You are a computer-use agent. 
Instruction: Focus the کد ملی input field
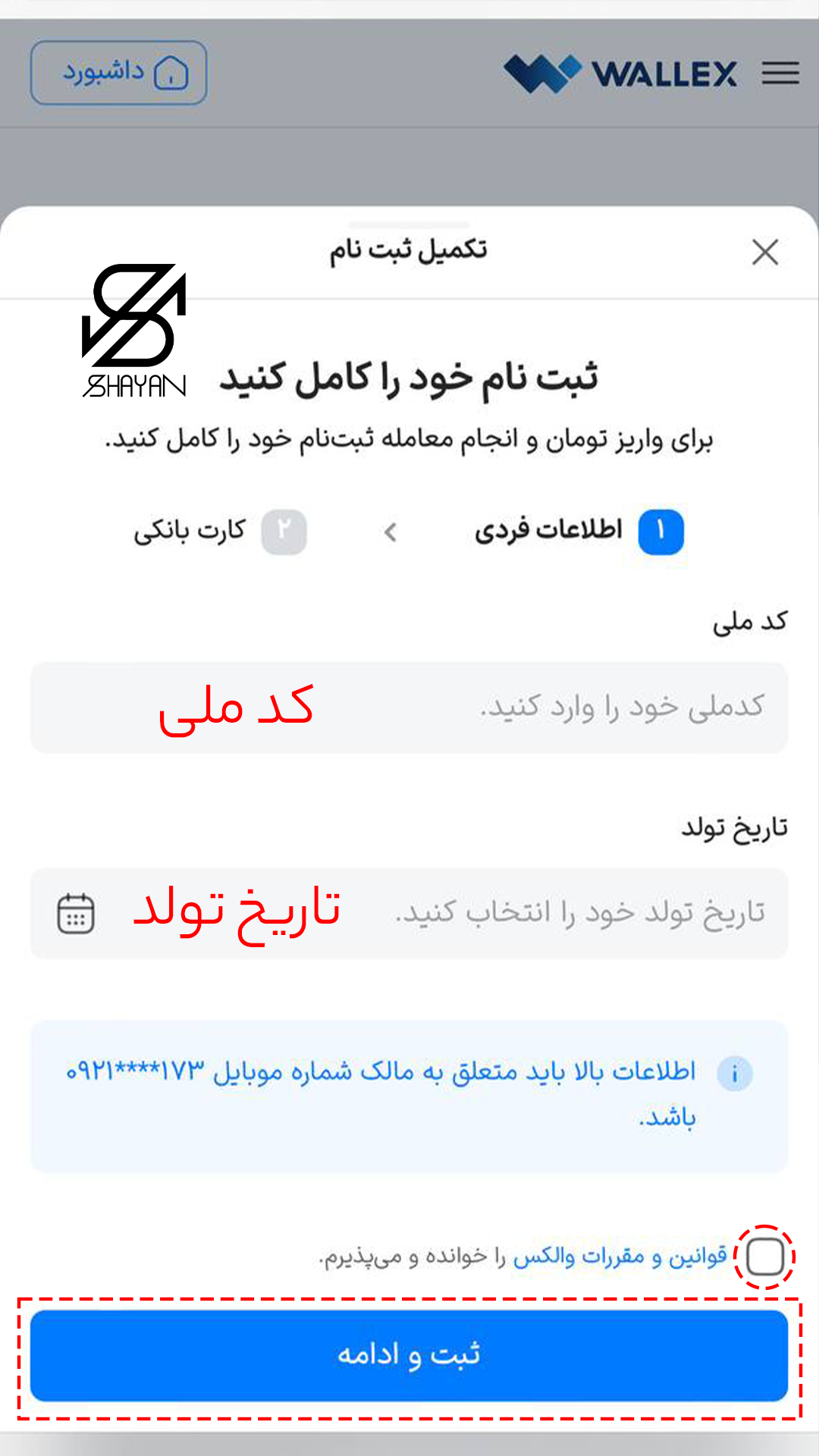point(409,708)
